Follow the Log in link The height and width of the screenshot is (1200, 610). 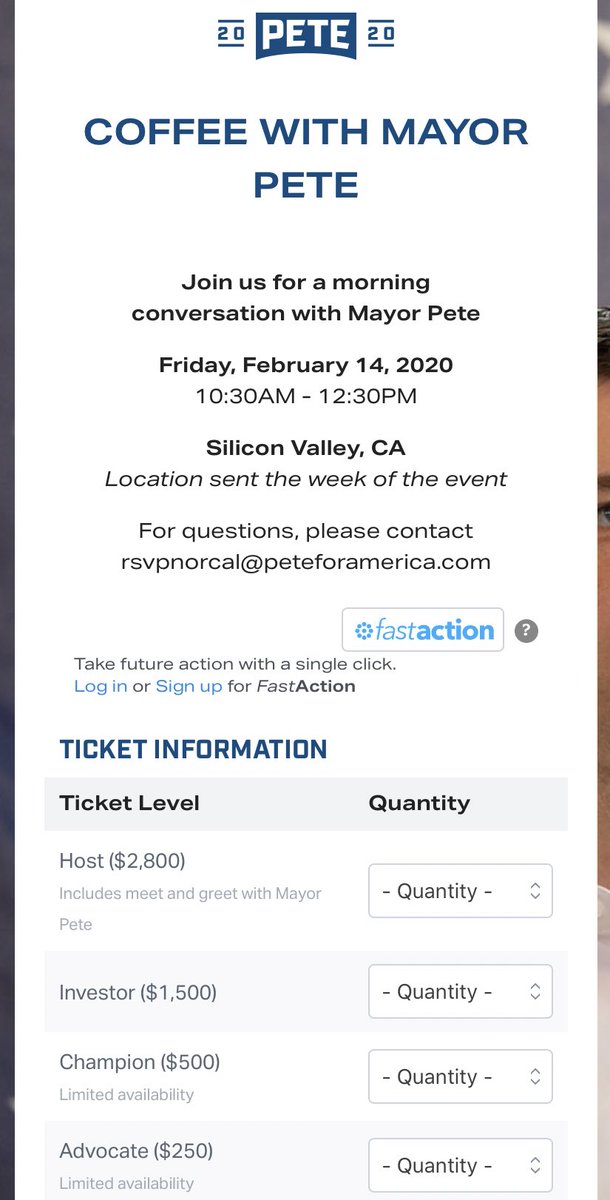[x=101, y=686]
